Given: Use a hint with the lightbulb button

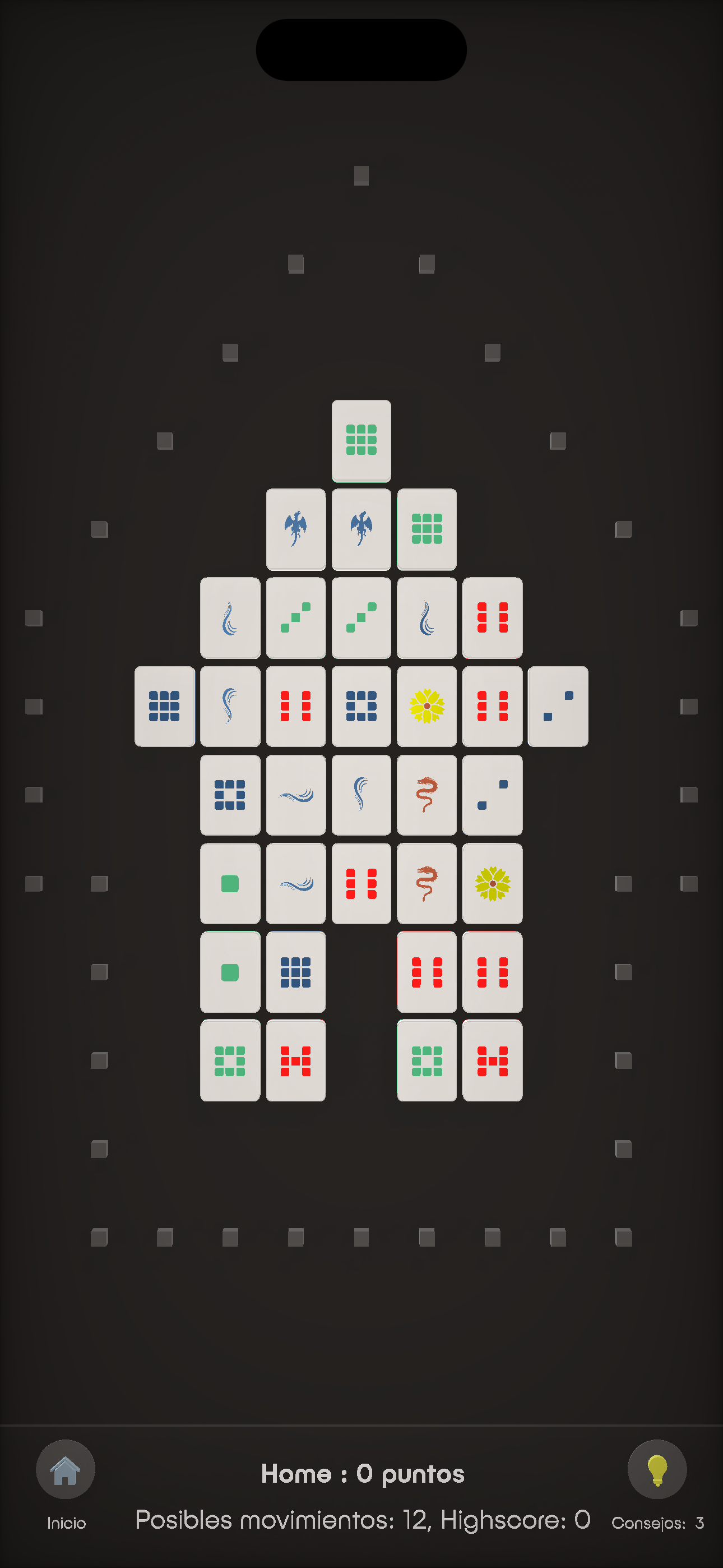Looking at the screenshot, I should coord(657,1469).
